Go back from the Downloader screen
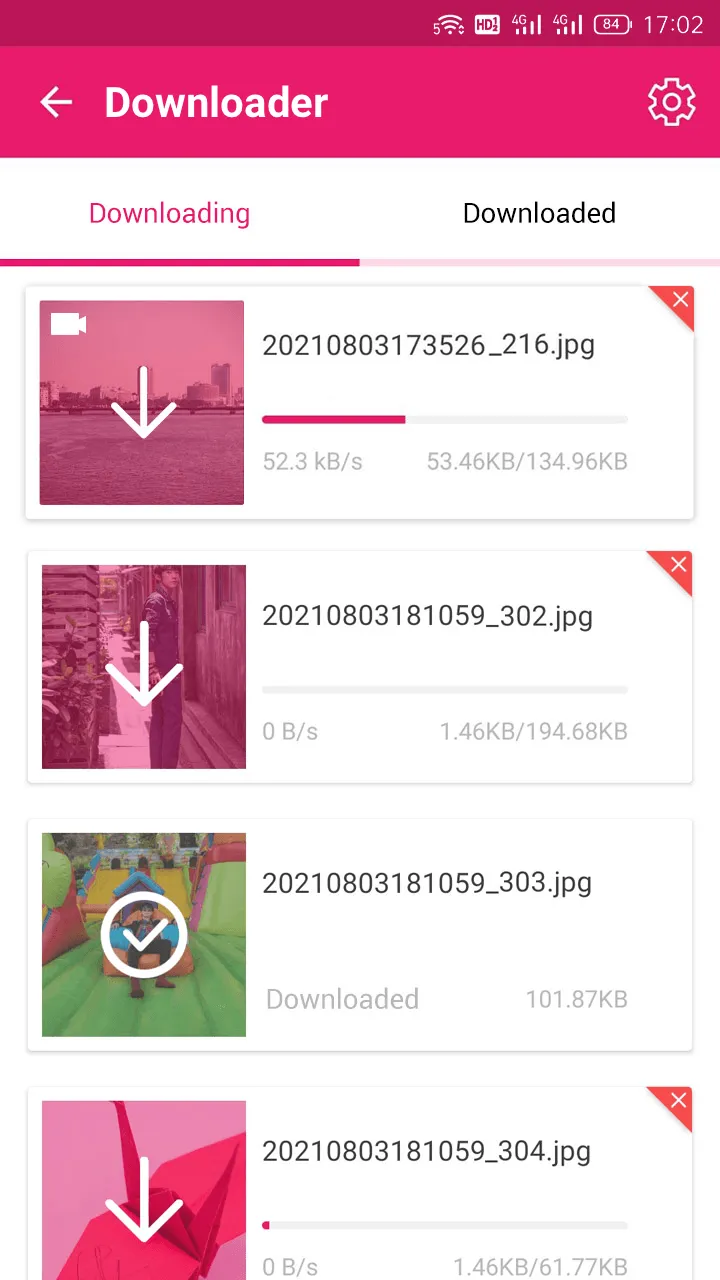Image resolution: width=720 pixels, height=1280 pixels. tap(56, 102)
